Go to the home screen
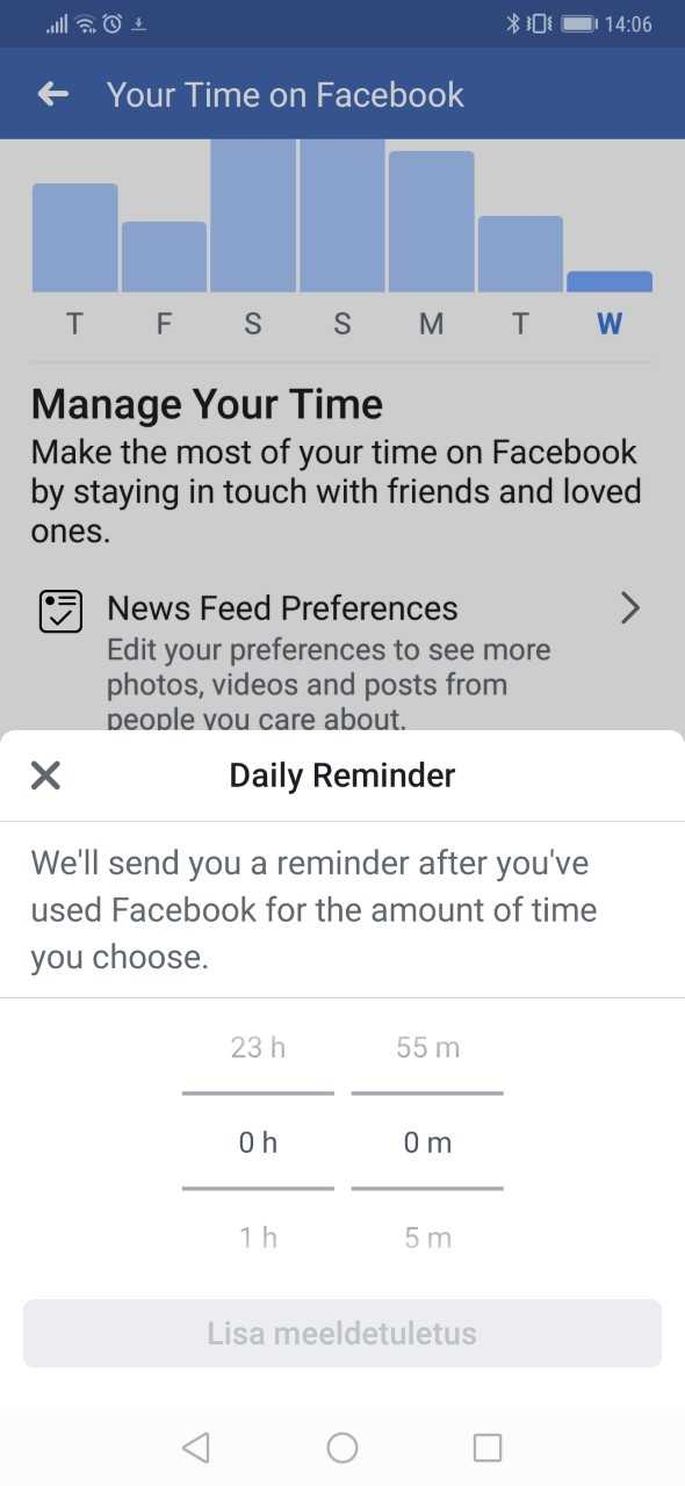The width and height of the screenshot is (685, 1486). tap(342, 1447)
